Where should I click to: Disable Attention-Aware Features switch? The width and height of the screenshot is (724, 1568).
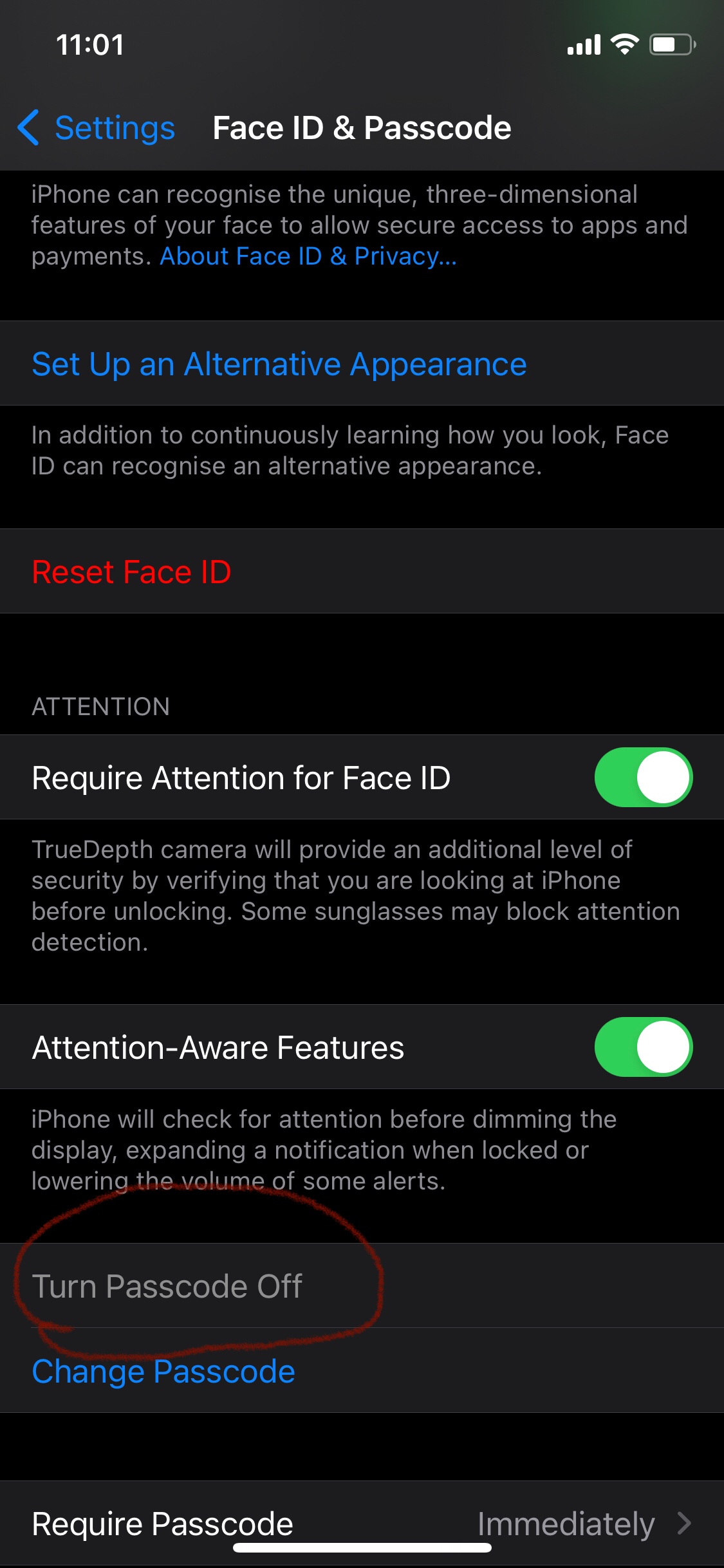coord(643,1047)
